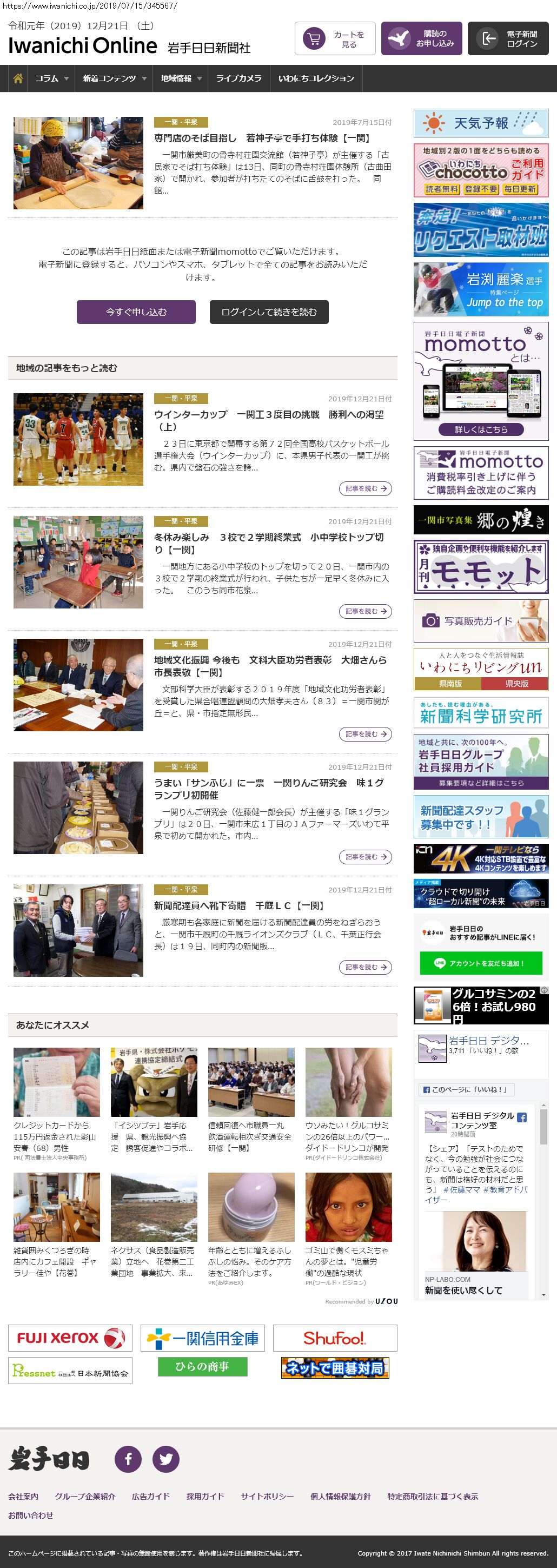Screen dimensions: 557x1568
Task: Open the Facebook icon in footer
Action: point(128,1459)
